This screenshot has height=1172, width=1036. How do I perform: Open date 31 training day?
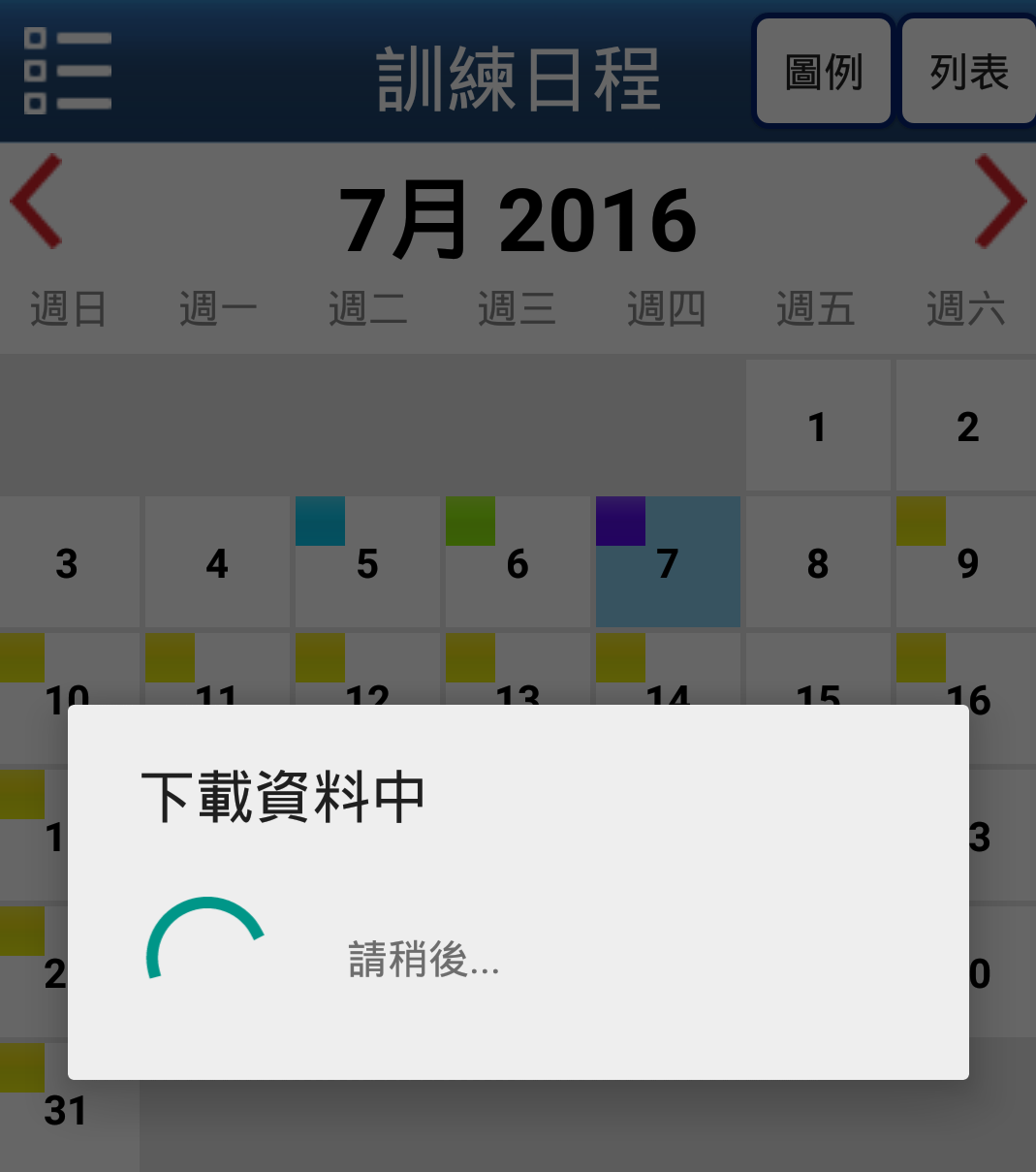coord(66,1110)
